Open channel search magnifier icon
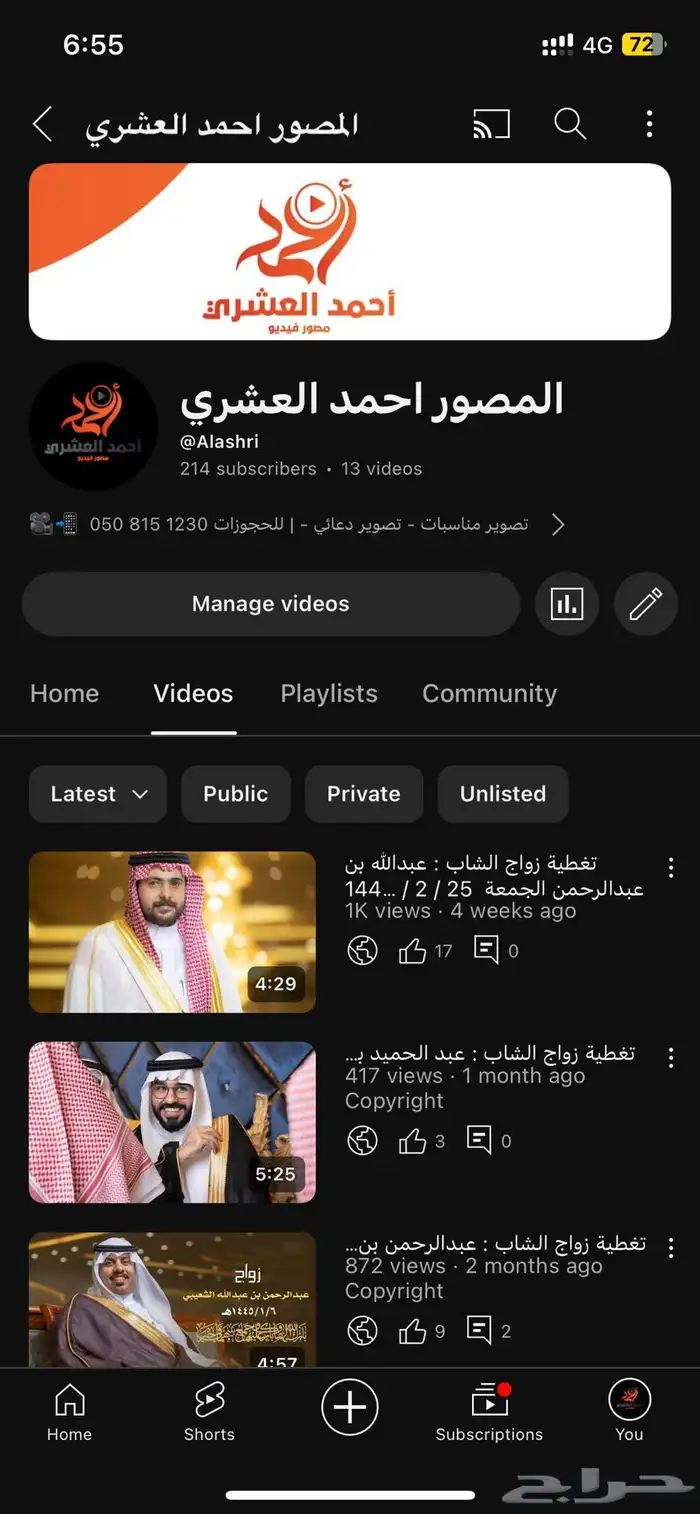Image resolution: width=700 pixels, height=1514 pixels. pyautogui.click(x=570, y=124)
